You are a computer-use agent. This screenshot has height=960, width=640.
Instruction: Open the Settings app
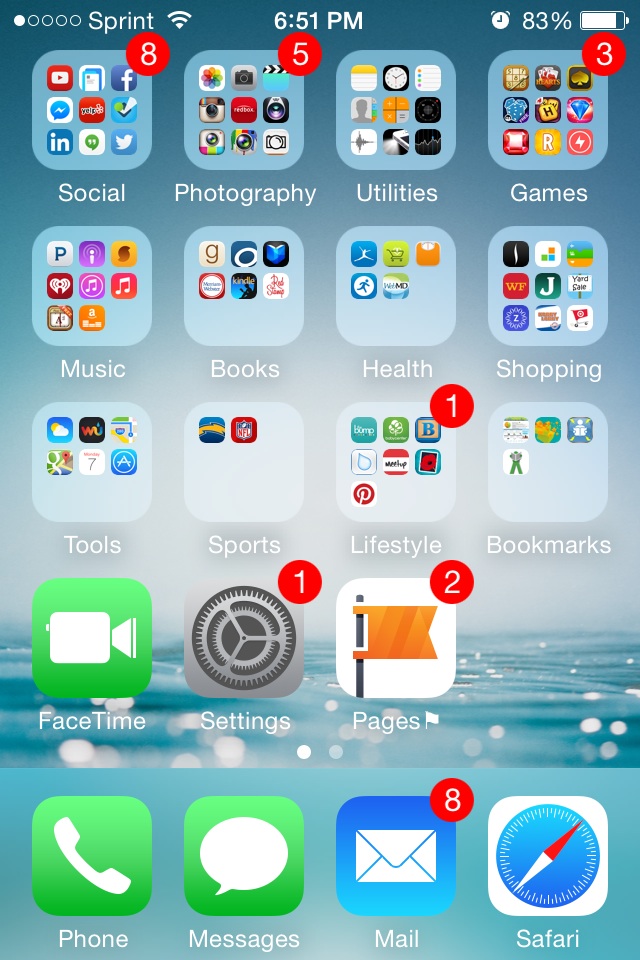pyautogui.click(x=244, y=638)
